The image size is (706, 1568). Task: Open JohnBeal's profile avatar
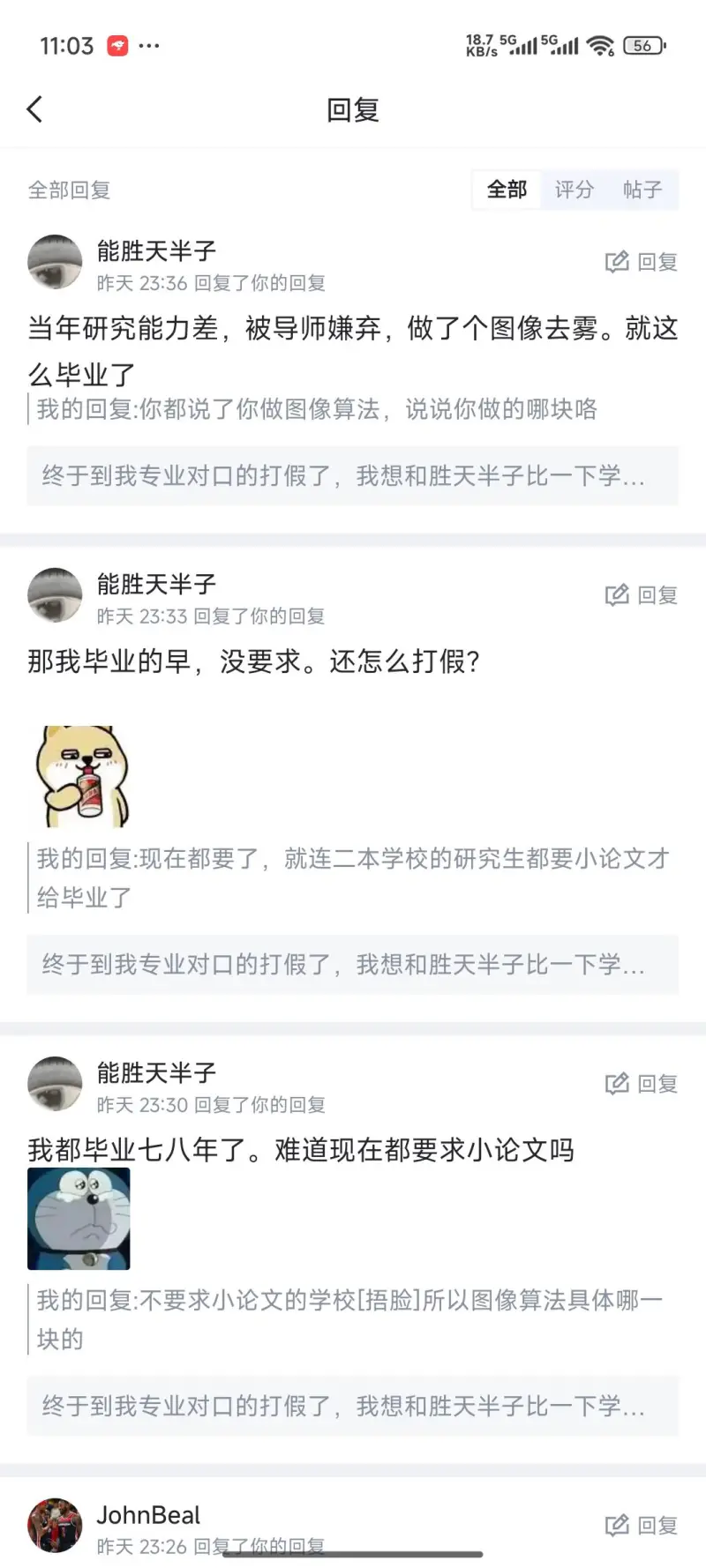pyautogui.click(x=55, y=1525)
